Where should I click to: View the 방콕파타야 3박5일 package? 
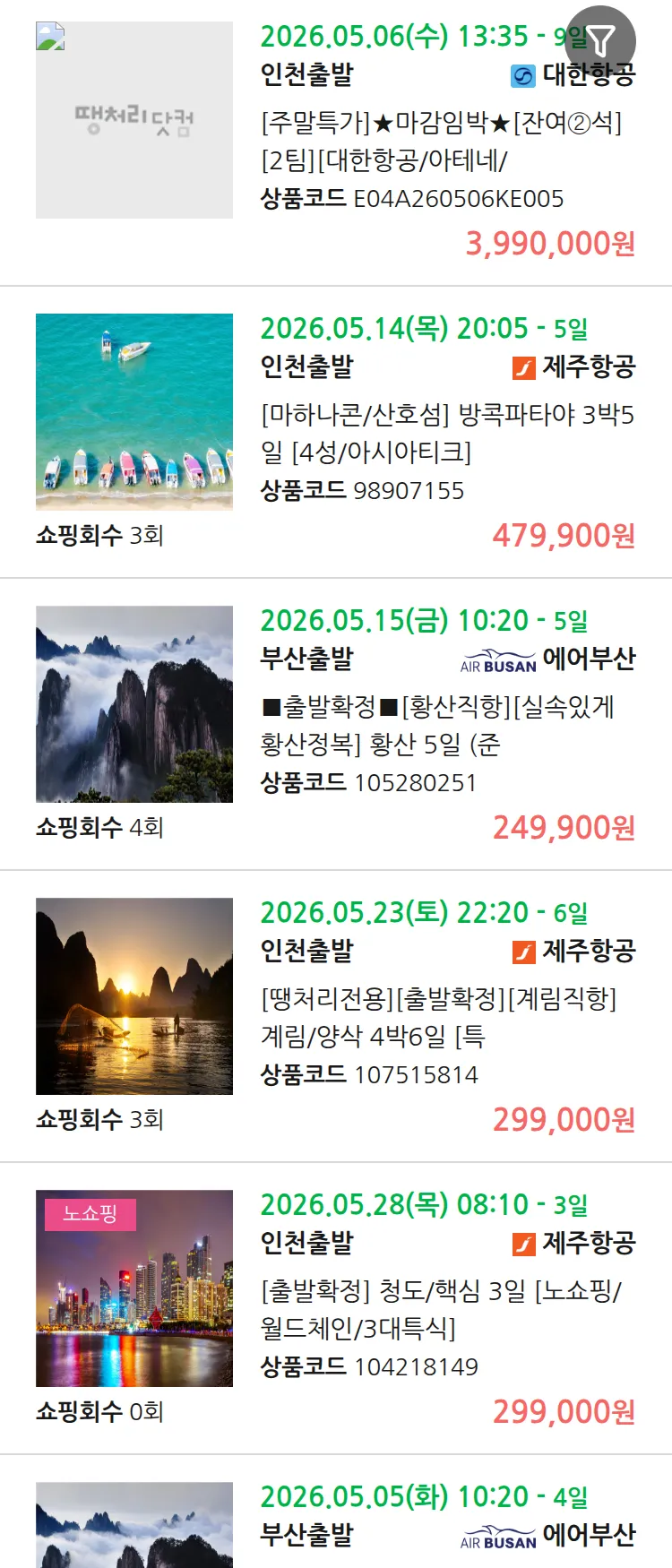(446, 434)
